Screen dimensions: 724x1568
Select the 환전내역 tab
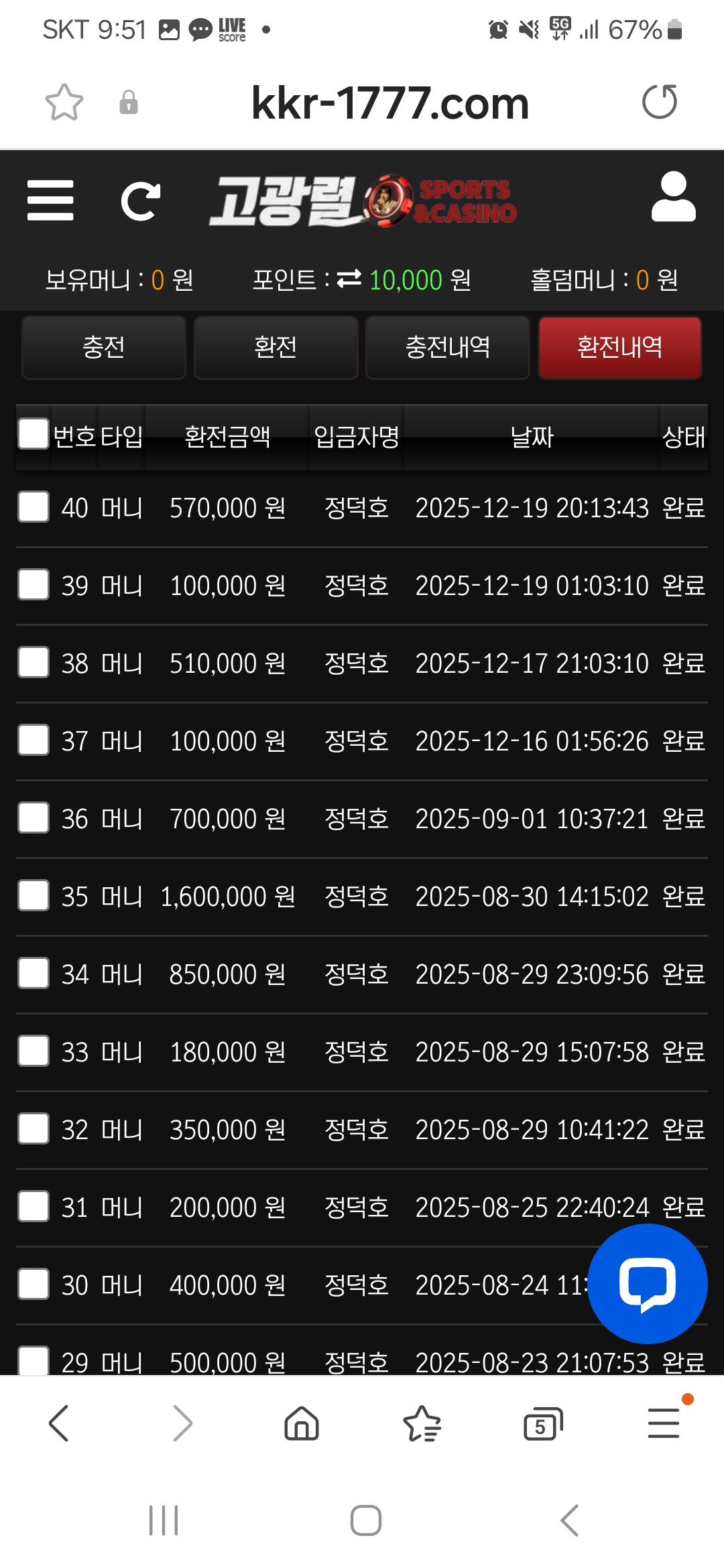point(619,348)
